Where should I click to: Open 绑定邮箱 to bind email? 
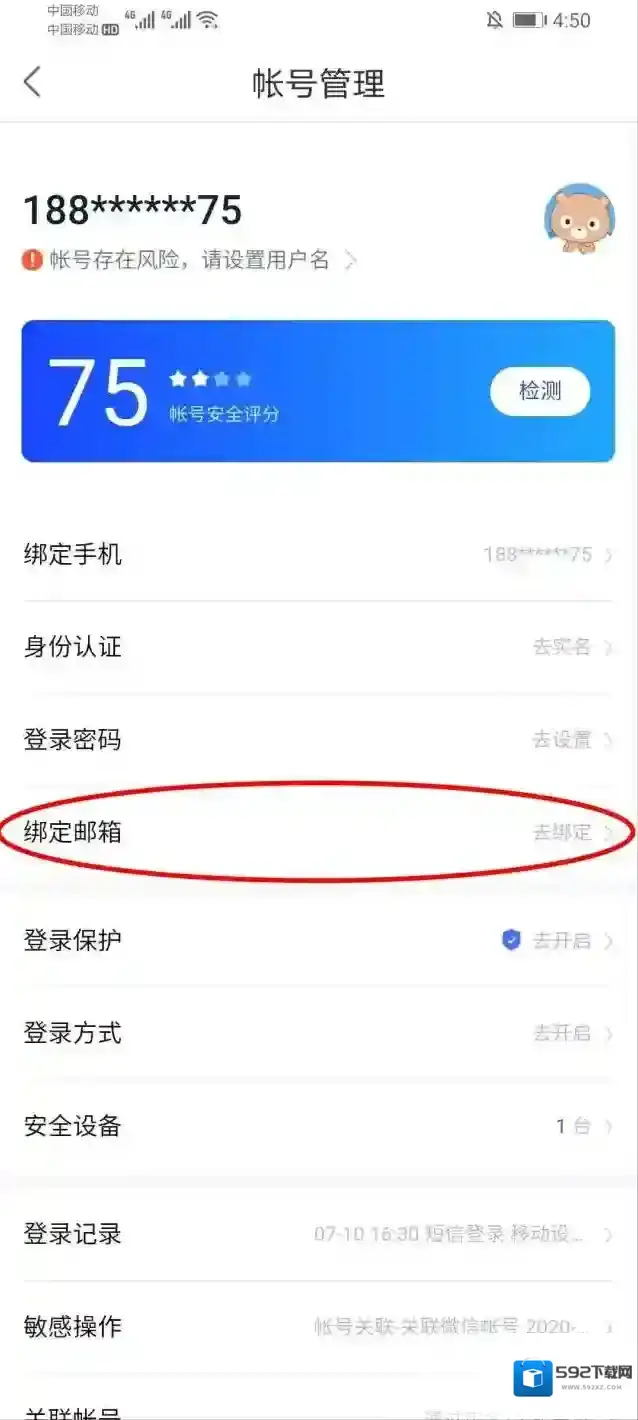point(318,832)
